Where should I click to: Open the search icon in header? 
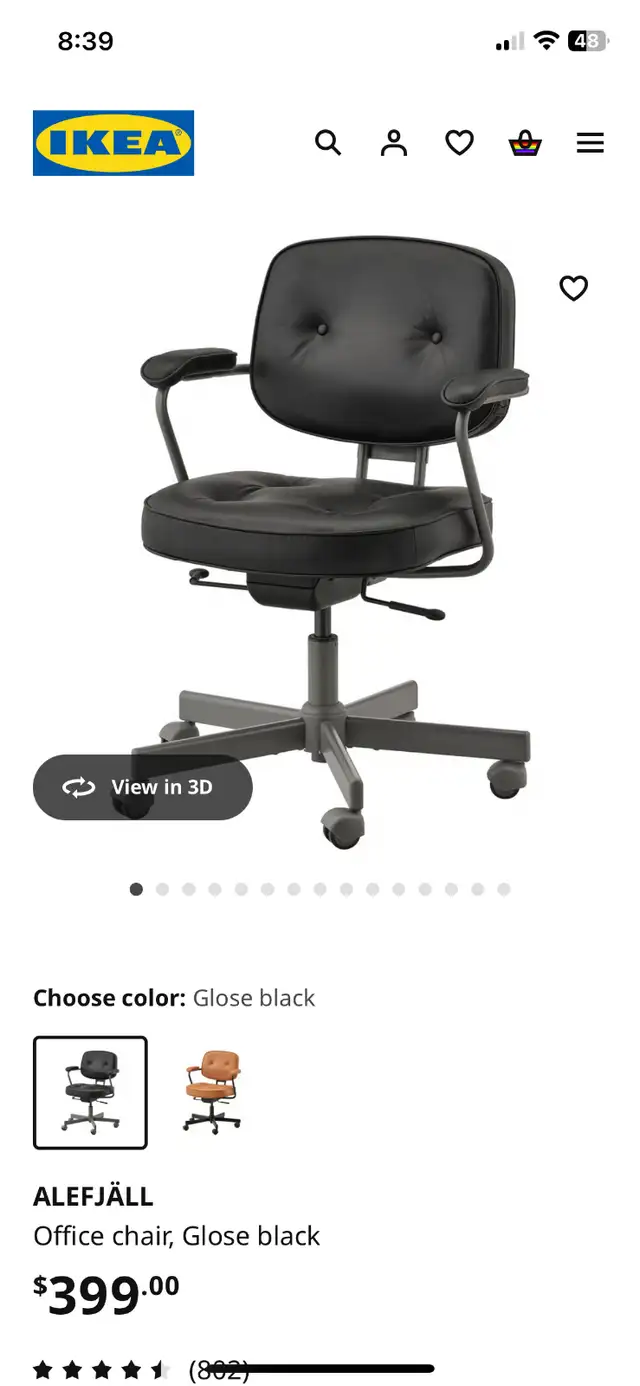(x=328, y=143)
